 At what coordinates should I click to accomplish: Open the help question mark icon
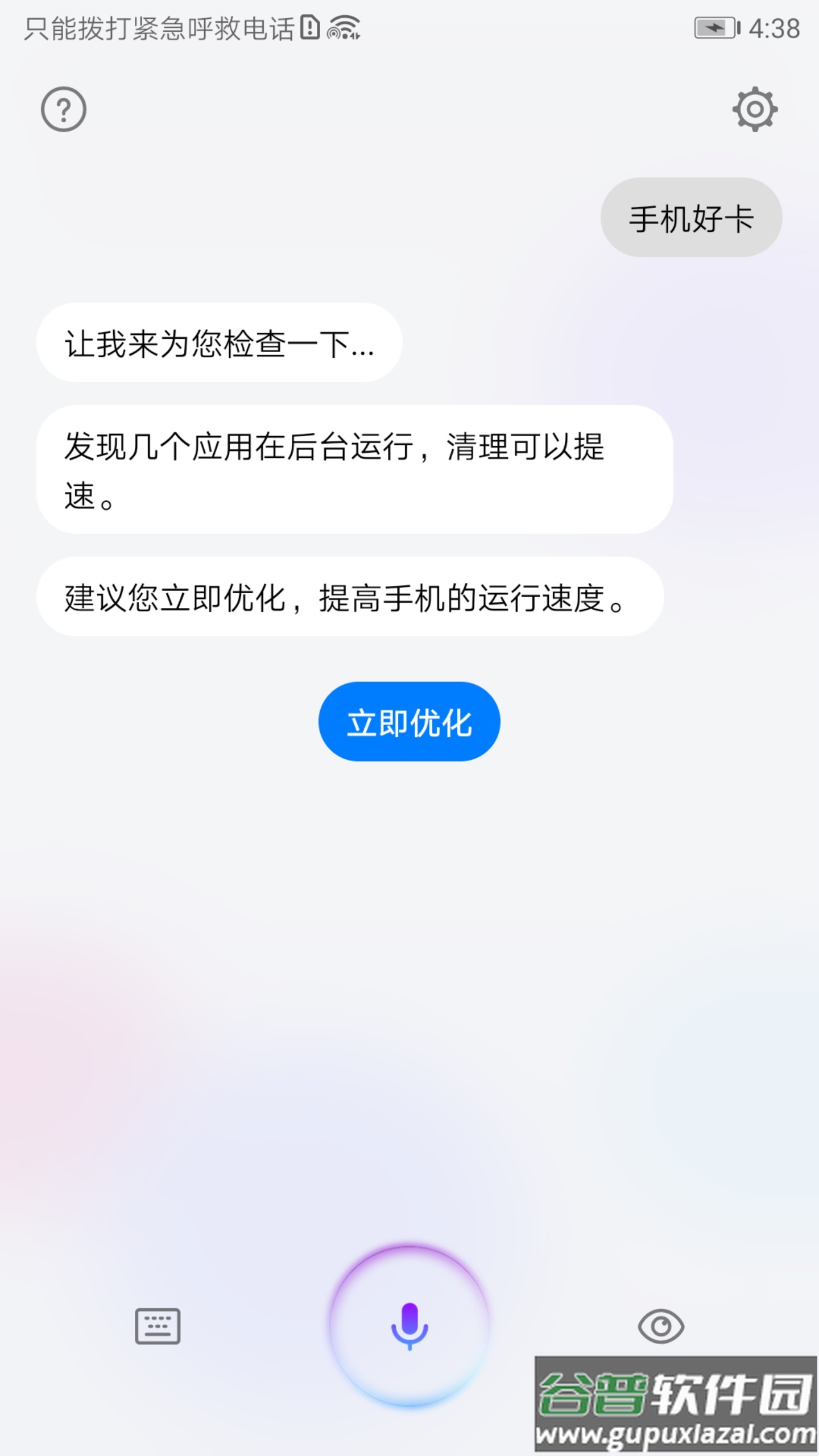point(63,110)
